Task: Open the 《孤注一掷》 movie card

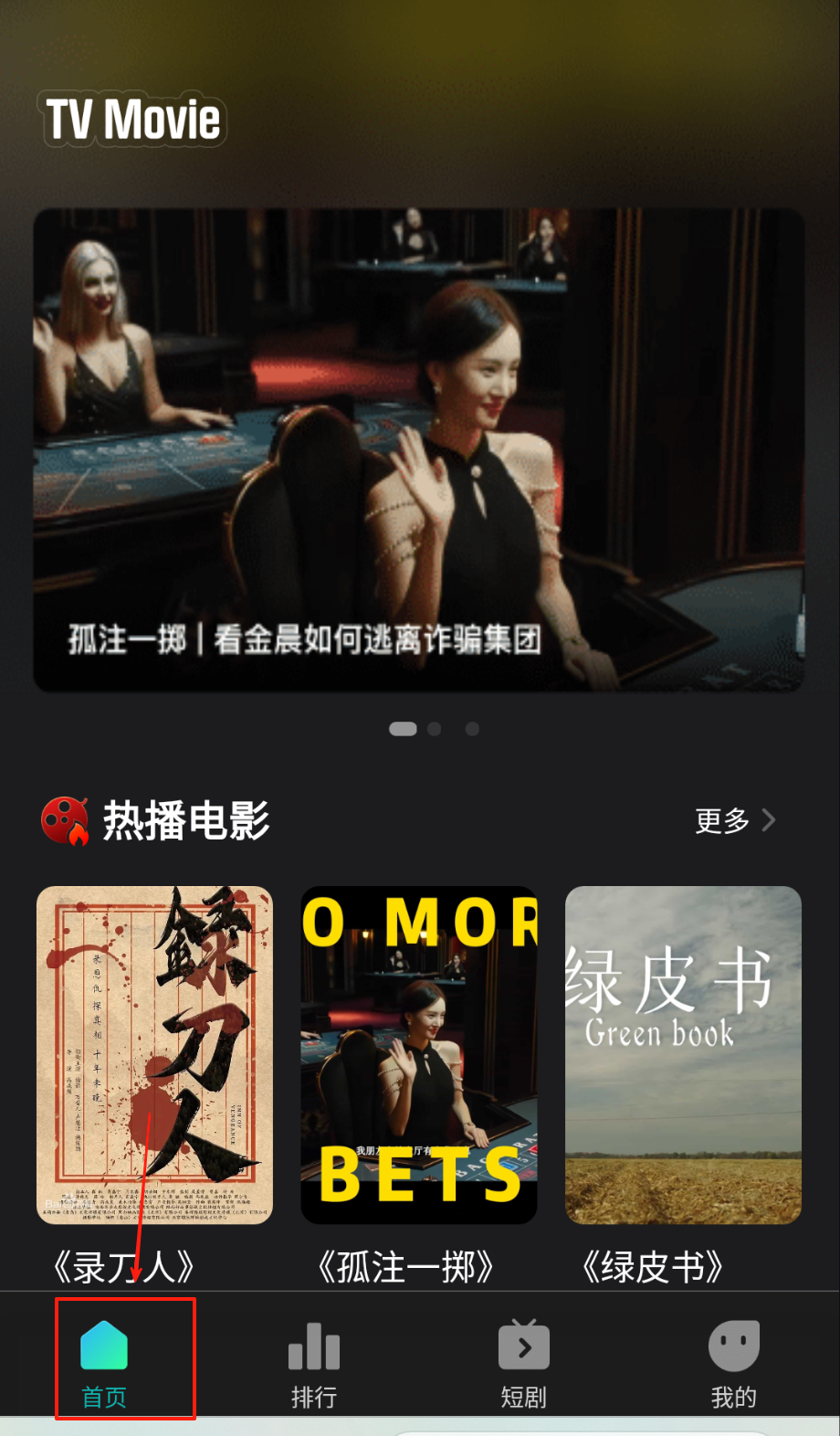Action: click(419, 1055)
